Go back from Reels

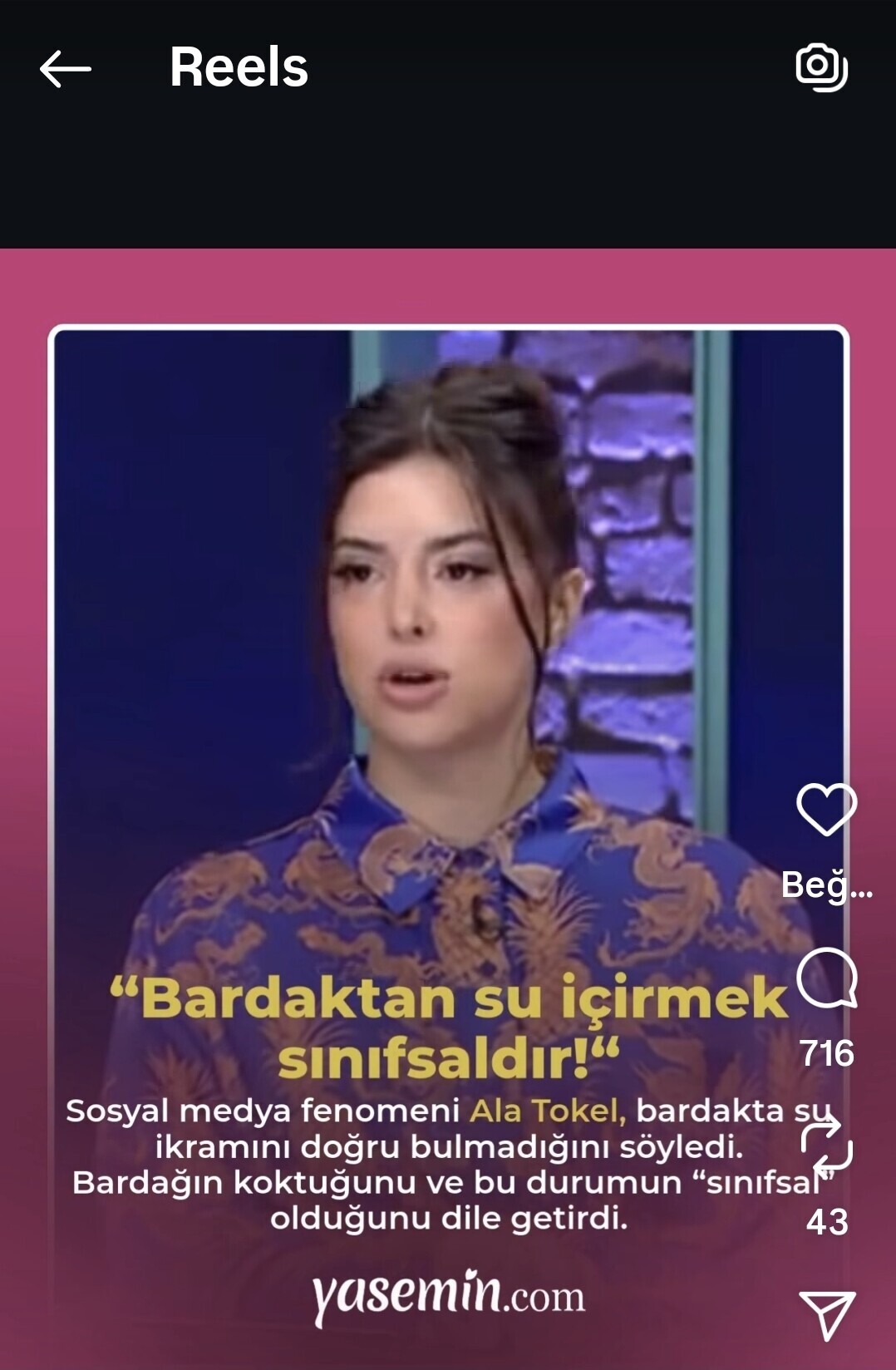pyautogui.click(x=65, y=68)
